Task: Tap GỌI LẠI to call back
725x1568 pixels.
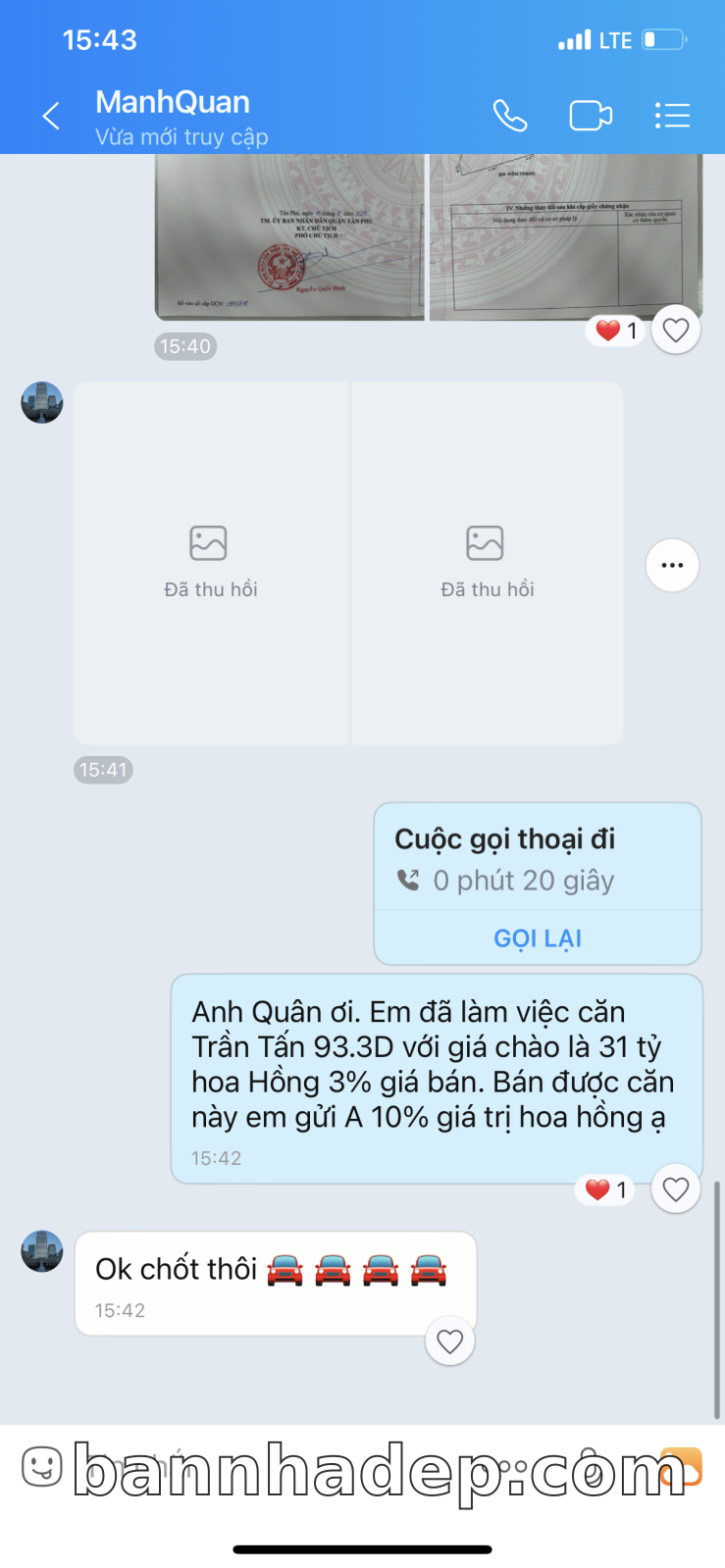Action: pyautogui.click(x=538, y=938)
